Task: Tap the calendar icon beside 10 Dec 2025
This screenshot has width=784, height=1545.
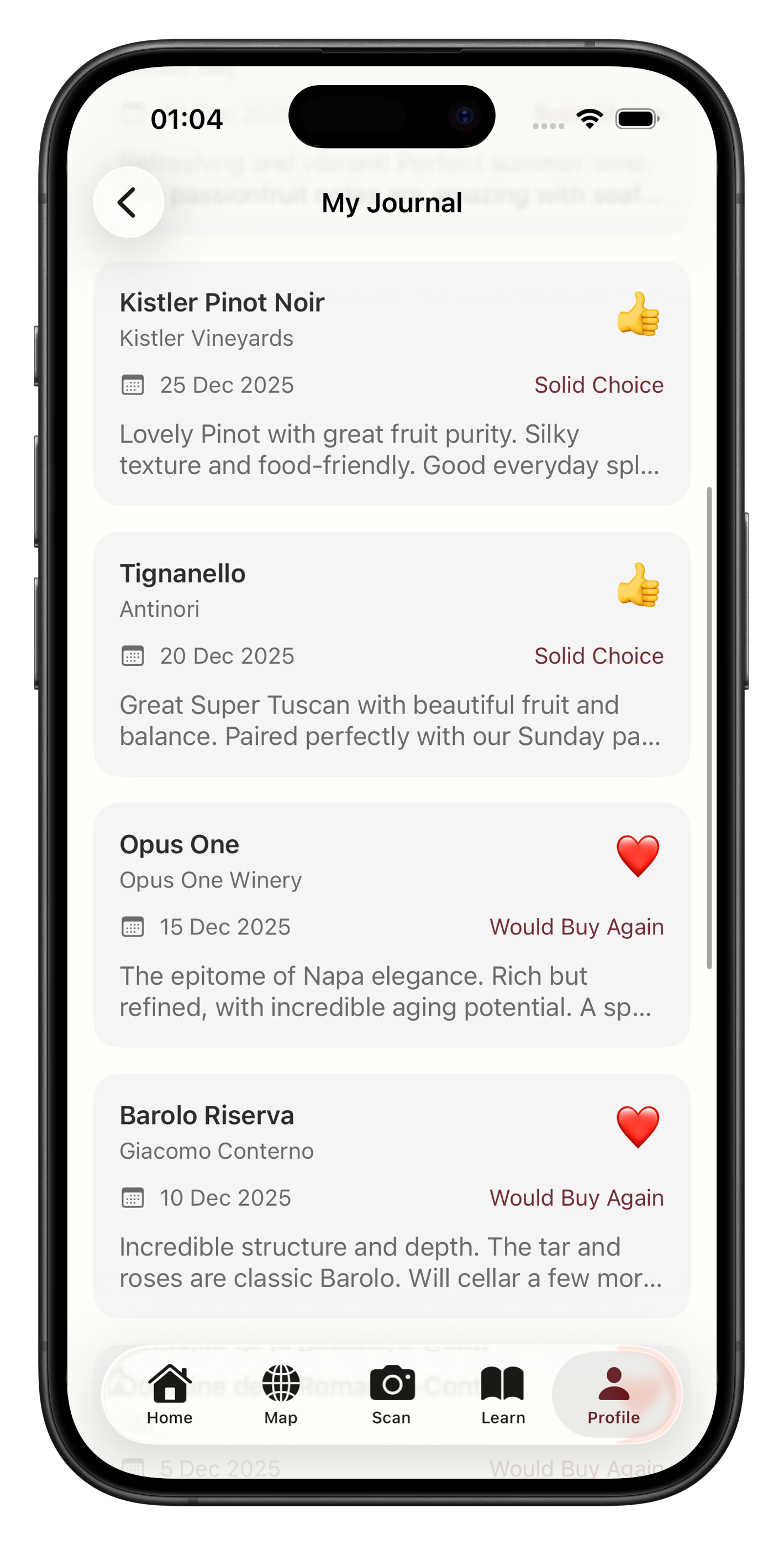Action: tap(133, 1197)
